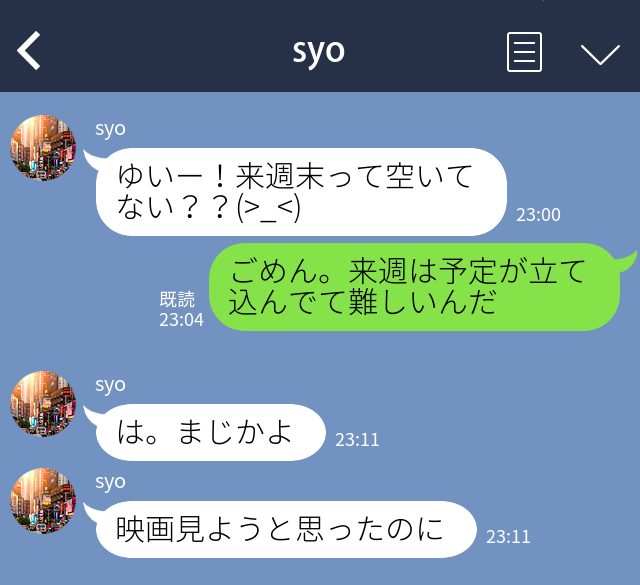
Task: Open the notes icon in header
Action: click(x=524, y=52)
